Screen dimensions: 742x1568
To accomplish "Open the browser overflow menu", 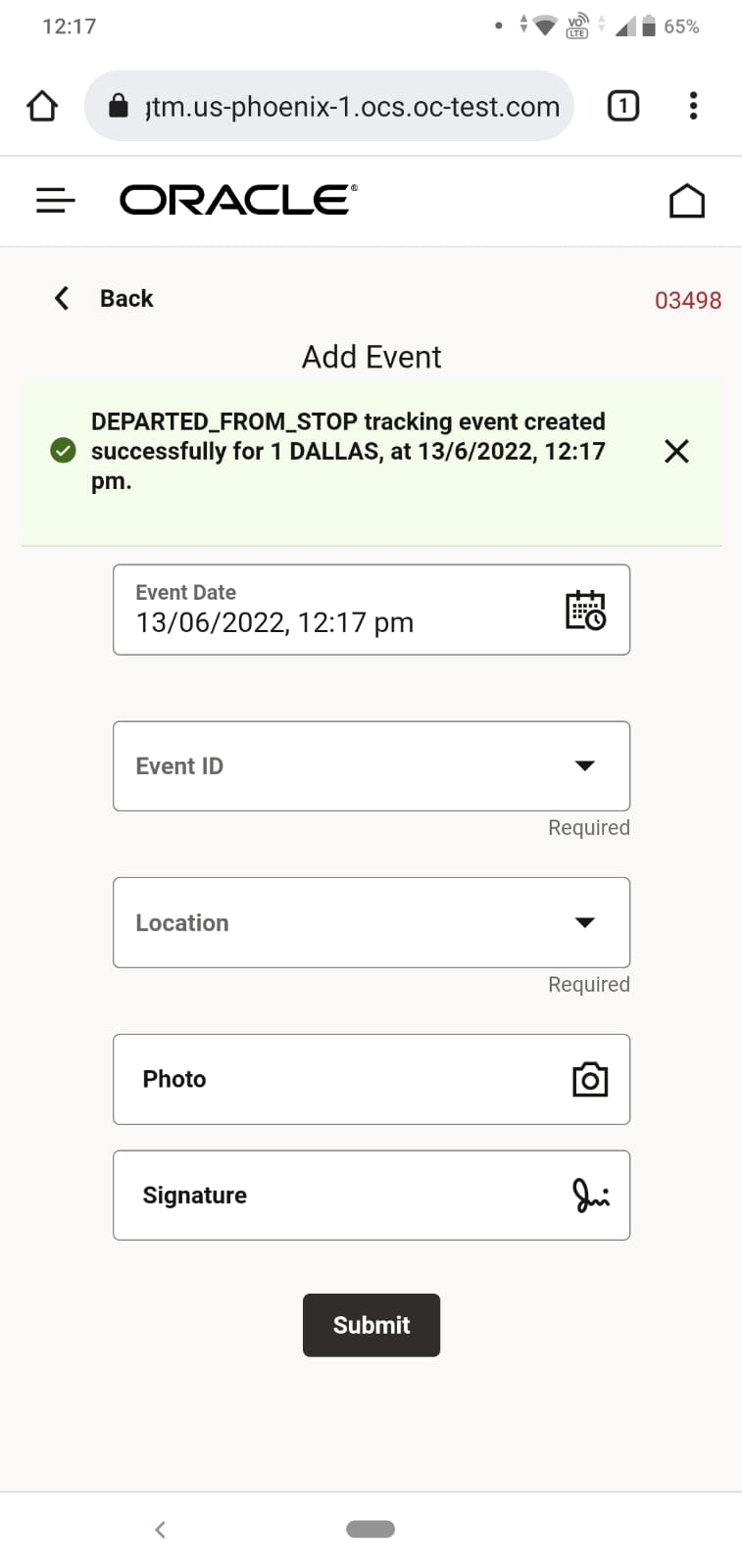I will (x=693, y=106).
